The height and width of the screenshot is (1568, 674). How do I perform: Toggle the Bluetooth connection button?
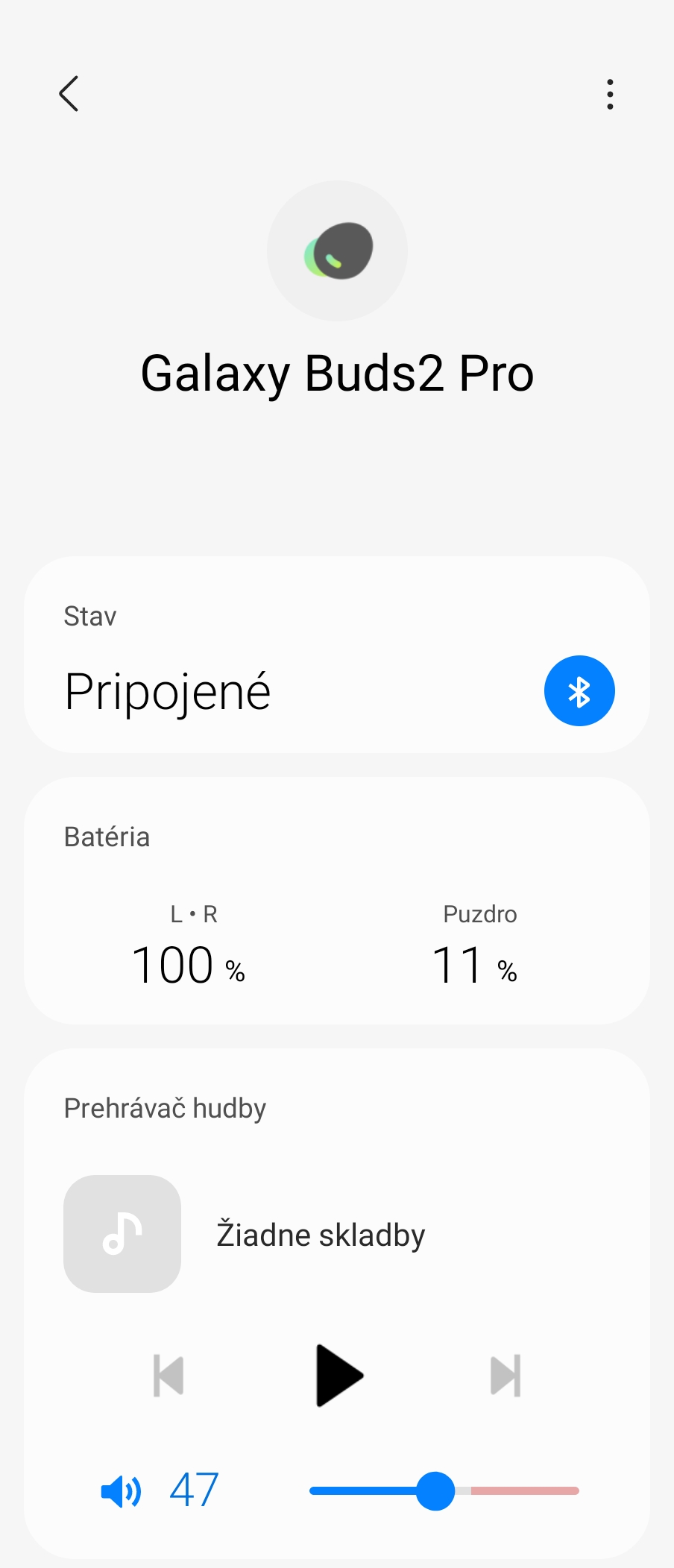pyautogui.click(x=579, y=691)
